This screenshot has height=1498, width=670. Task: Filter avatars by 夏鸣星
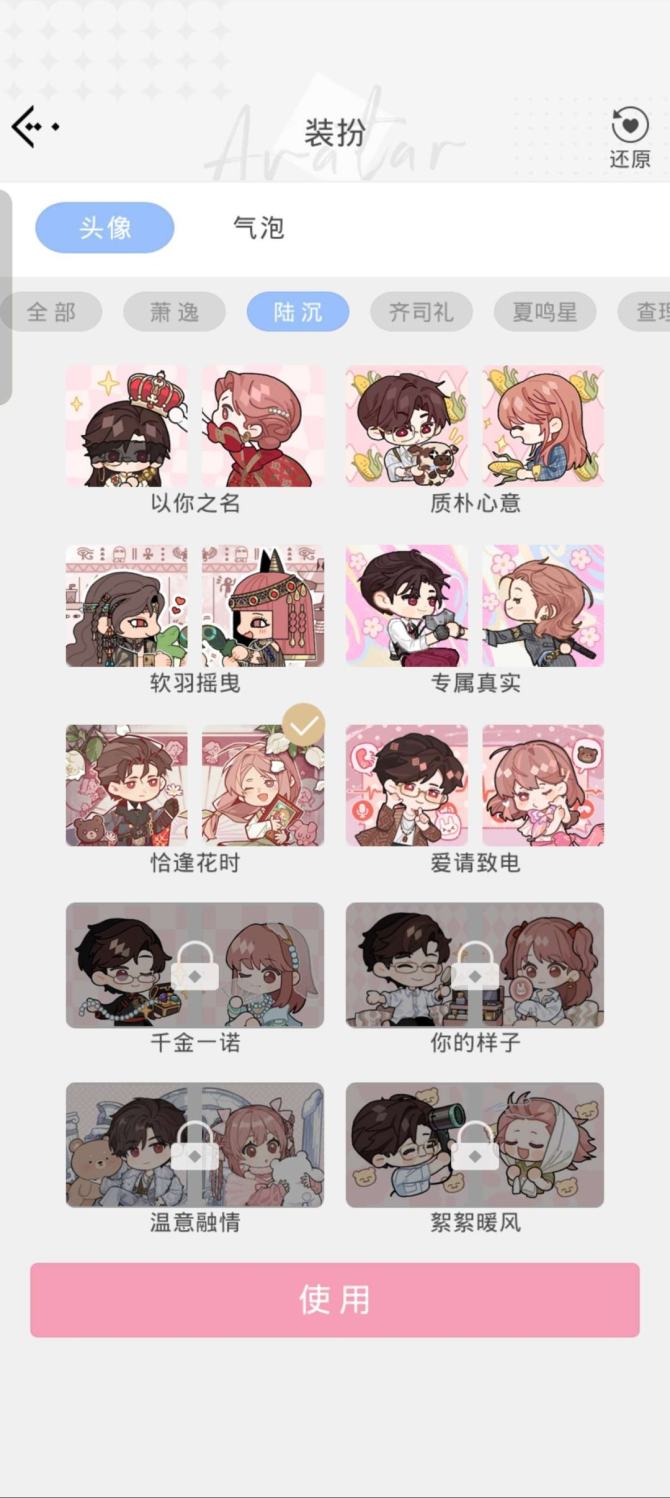point(545,312)
